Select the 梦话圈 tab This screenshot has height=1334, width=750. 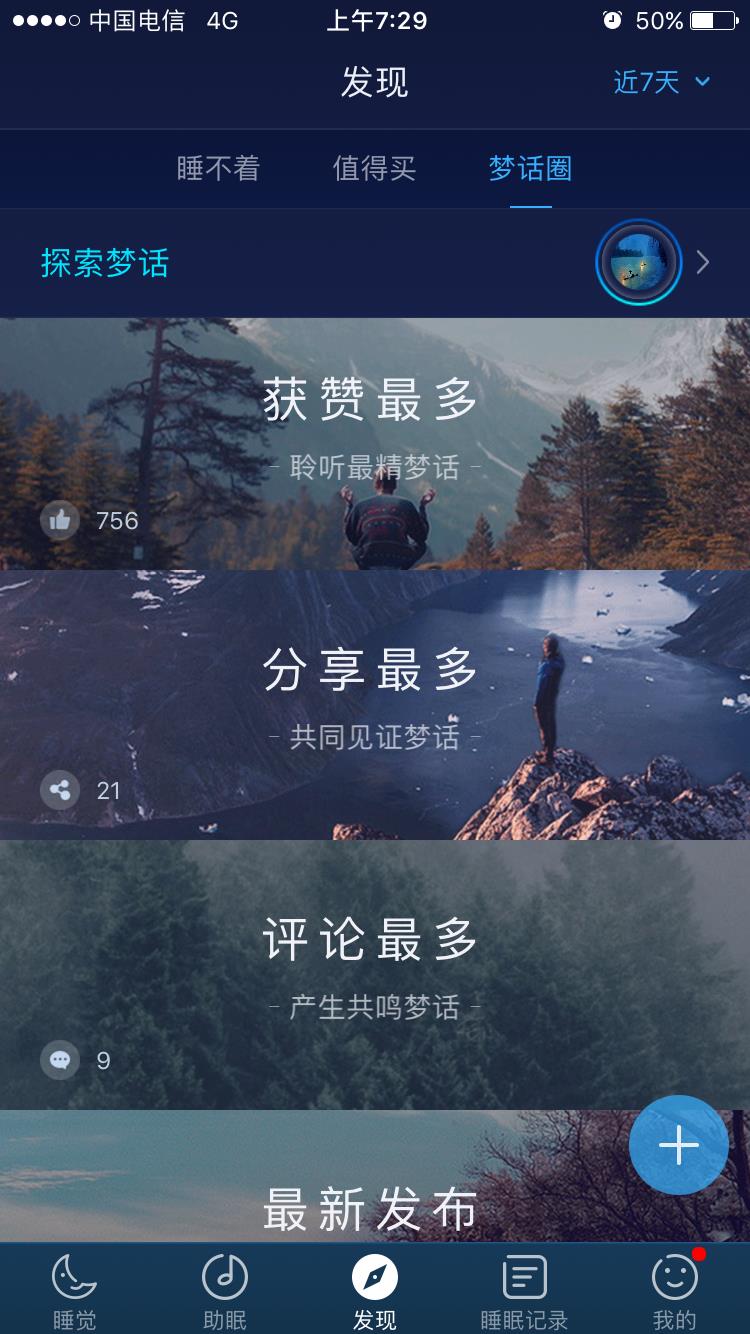coord(530,168)
